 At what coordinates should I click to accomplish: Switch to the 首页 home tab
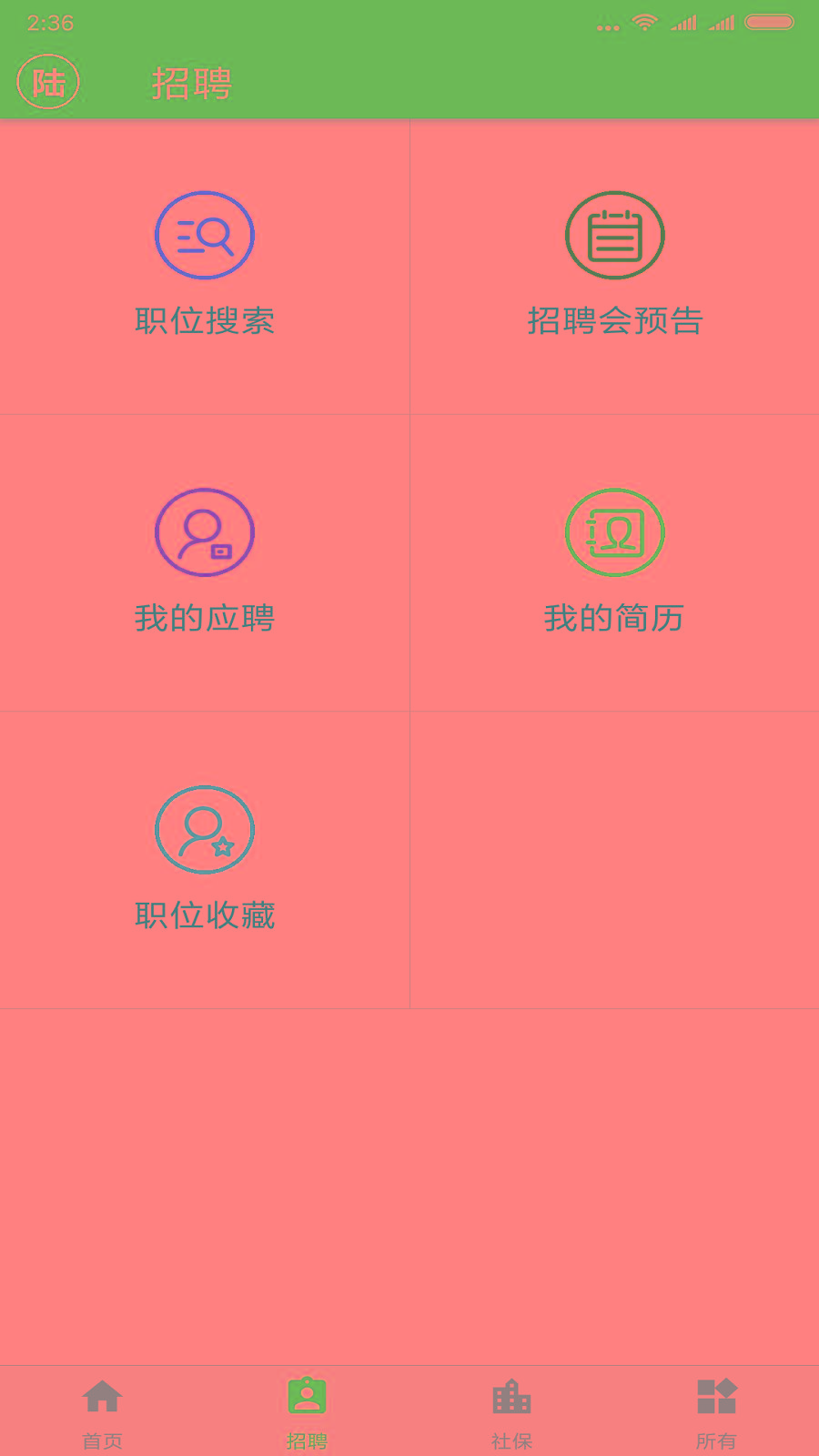click(x=102, y=1412)
